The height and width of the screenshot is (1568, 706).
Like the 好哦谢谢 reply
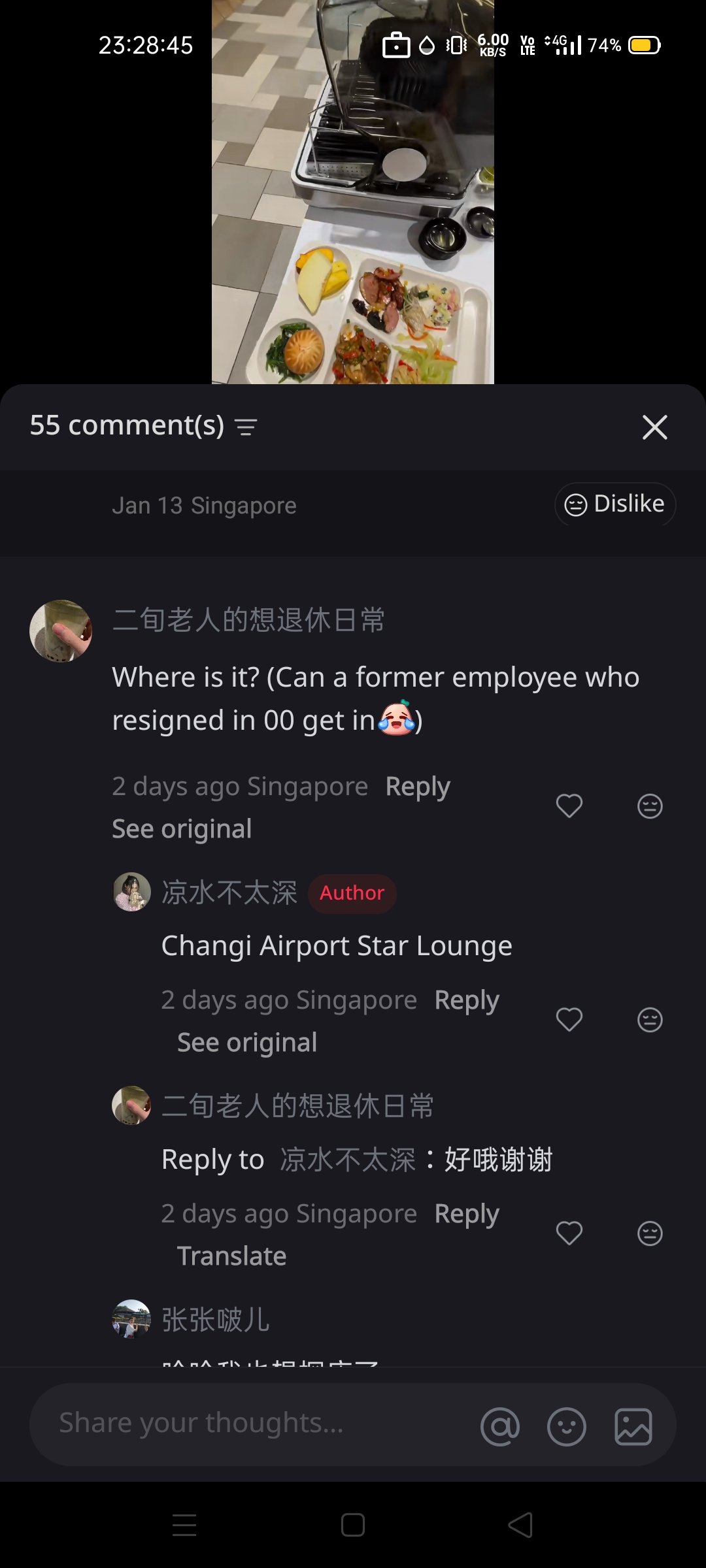click(x=569, y=1233)
